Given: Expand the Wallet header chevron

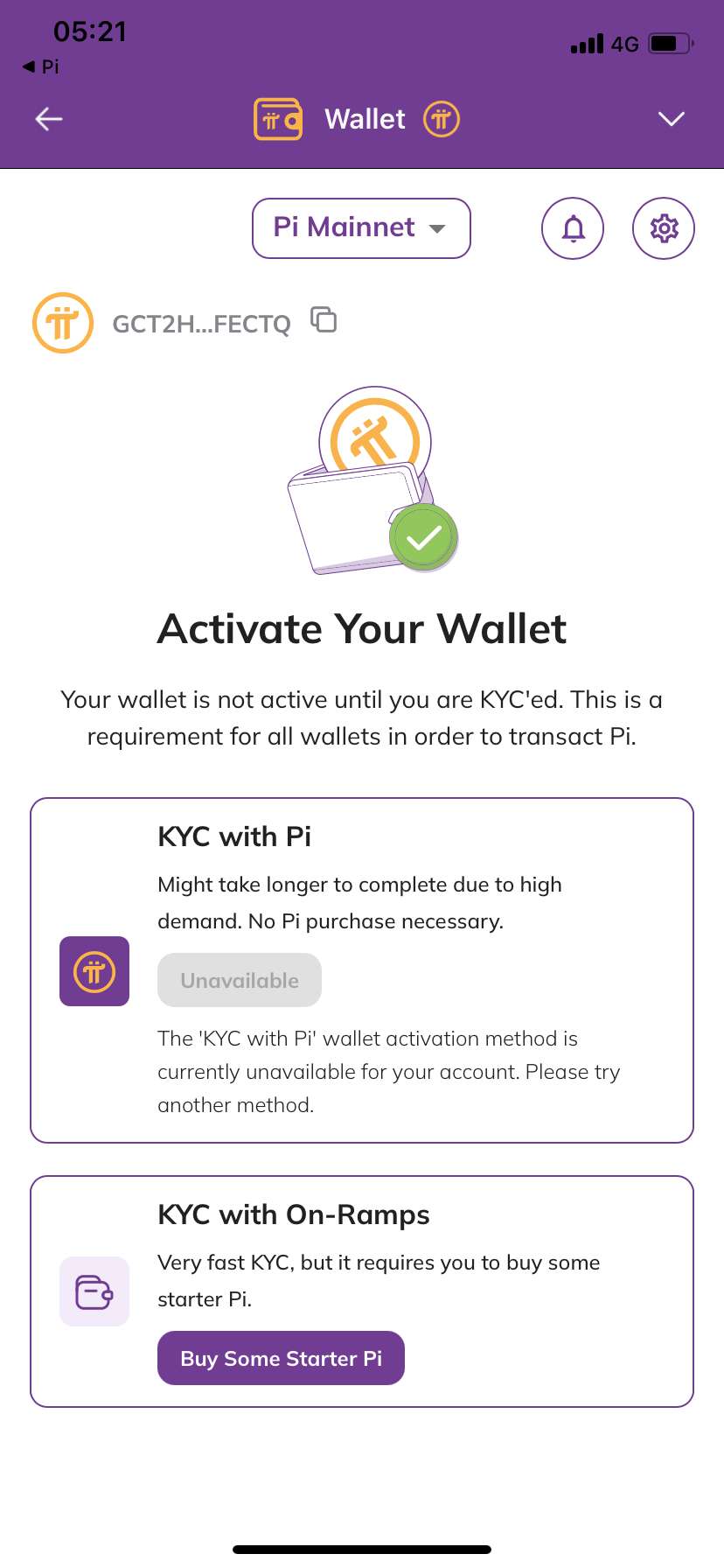Looking at the screenshot, I should (x=671, y=119).
